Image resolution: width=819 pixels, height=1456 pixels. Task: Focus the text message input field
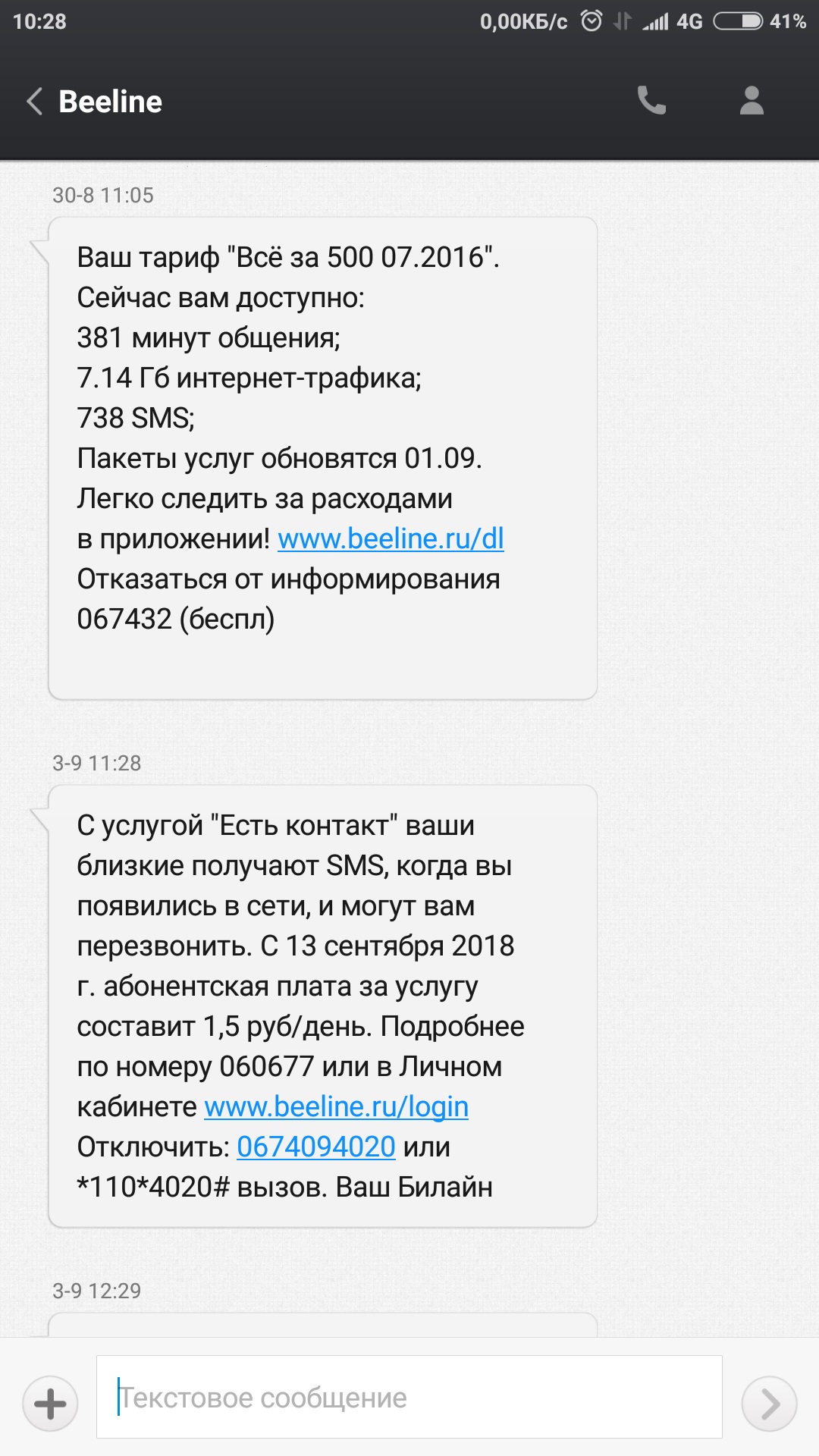[x=409, y=1397]
